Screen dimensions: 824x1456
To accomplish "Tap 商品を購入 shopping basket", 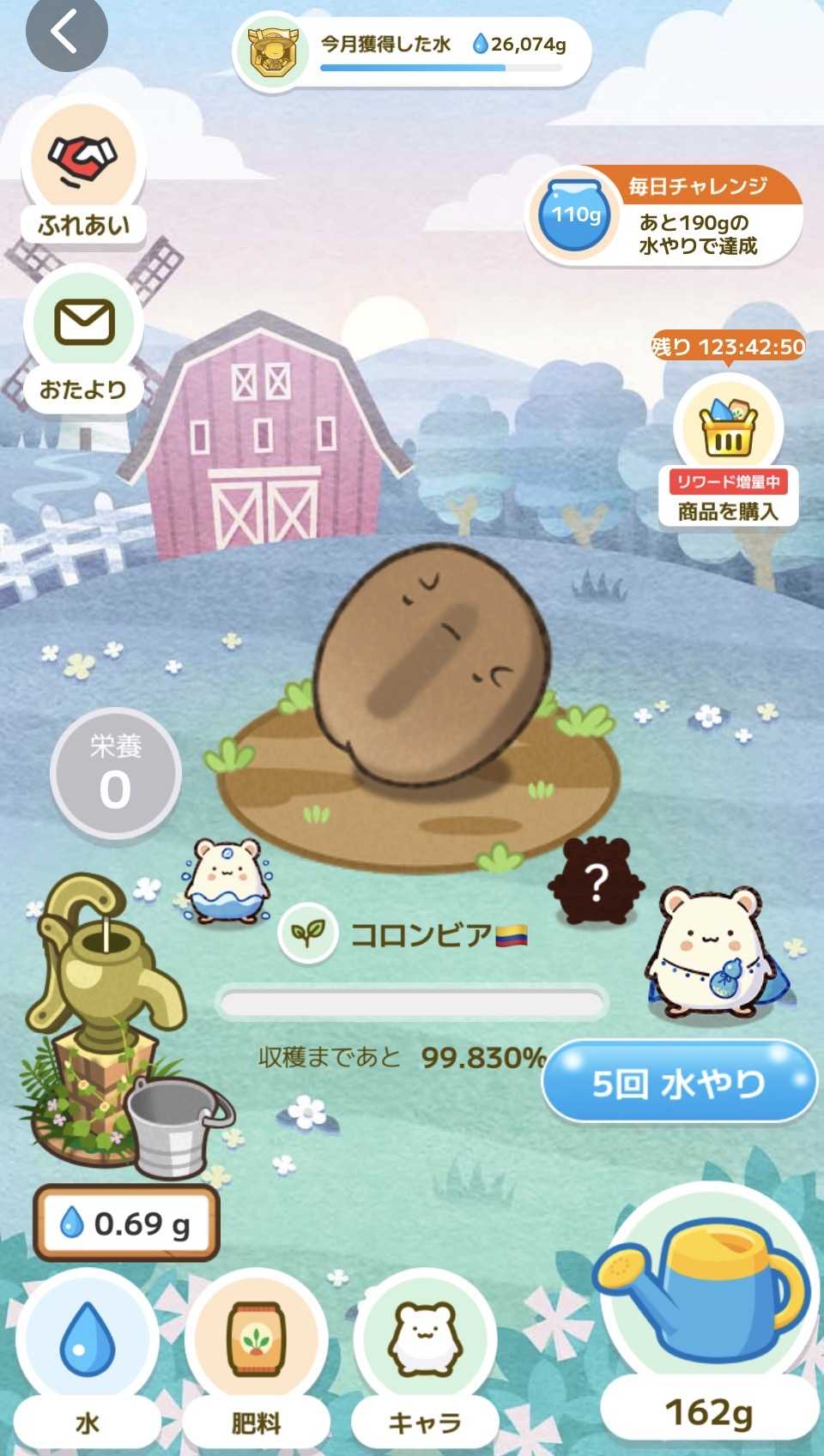I will click(x=728, y=450).
